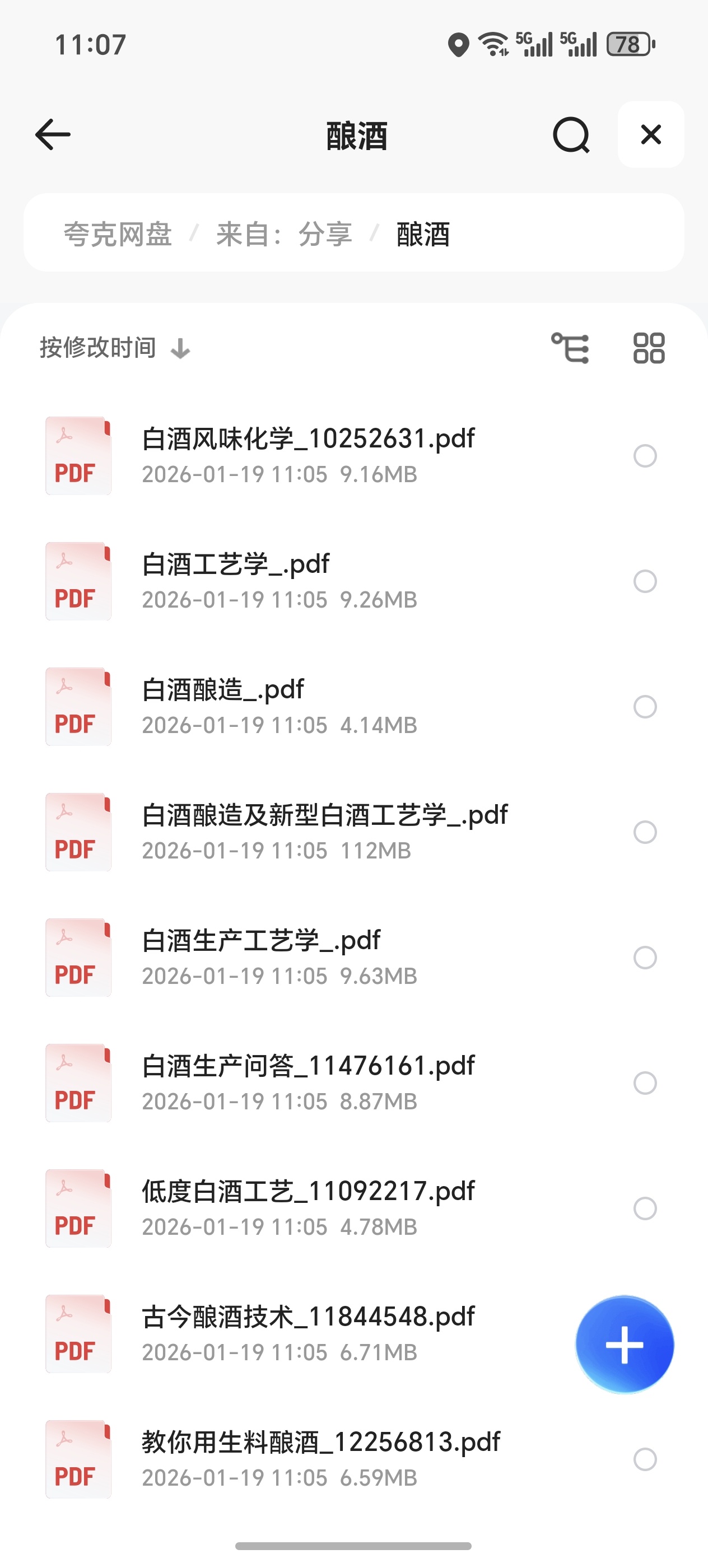
Task: Tap the blue plus add button
Action: (625, 1345)
